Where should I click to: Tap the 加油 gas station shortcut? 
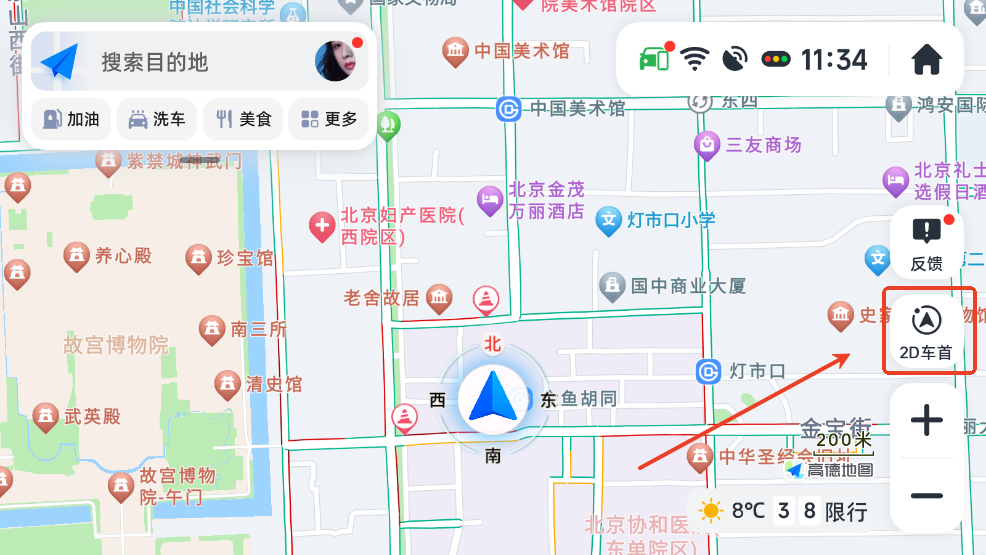click(70, 119)
